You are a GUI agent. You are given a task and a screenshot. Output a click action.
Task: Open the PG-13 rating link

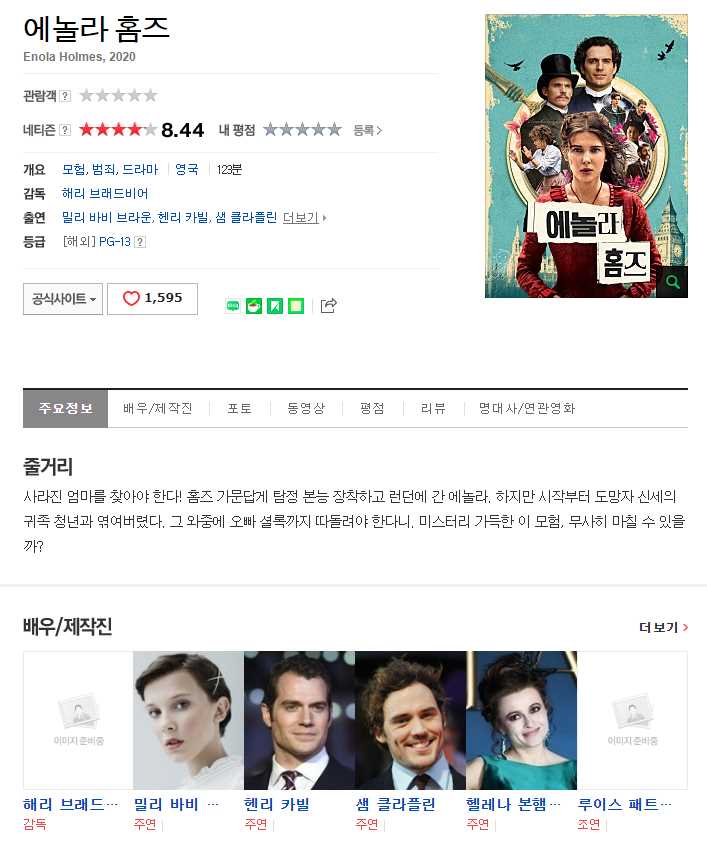[115, 241]
